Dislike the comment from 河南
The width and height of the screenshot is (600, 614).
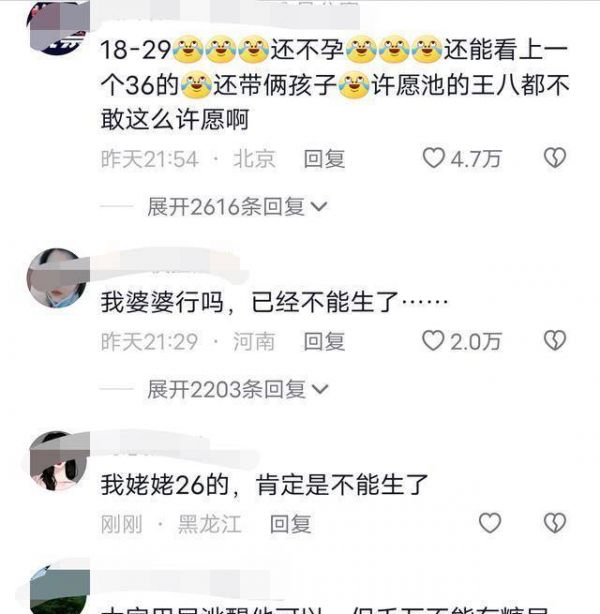pyautogui.click(x=554, y=341)
